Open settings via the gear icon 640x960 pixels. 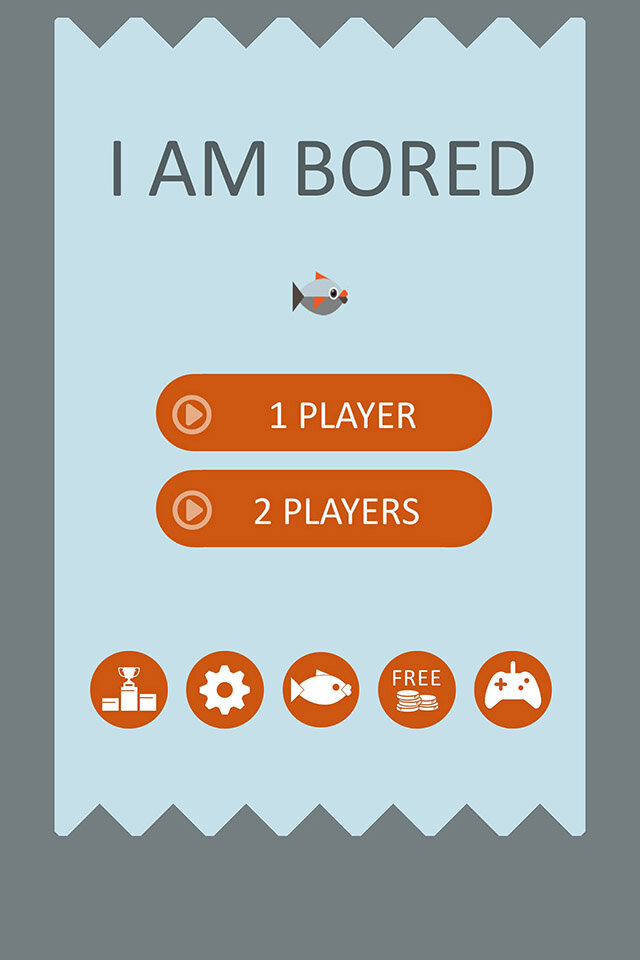click(x=225, y=689)
